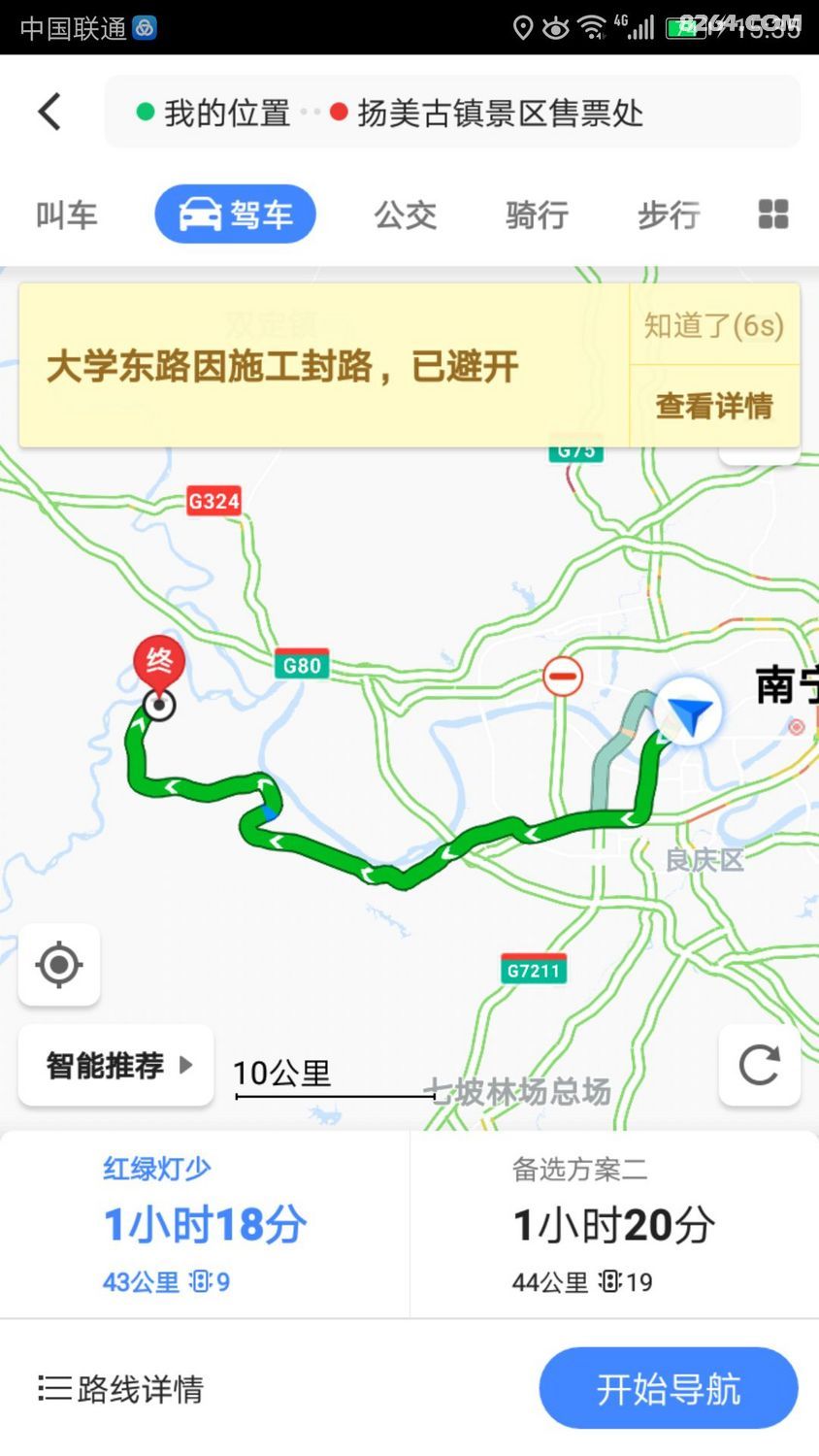Switch to the 骑行 cycling tab
This screenshot has width=819, height=1456.
[537, 215]
